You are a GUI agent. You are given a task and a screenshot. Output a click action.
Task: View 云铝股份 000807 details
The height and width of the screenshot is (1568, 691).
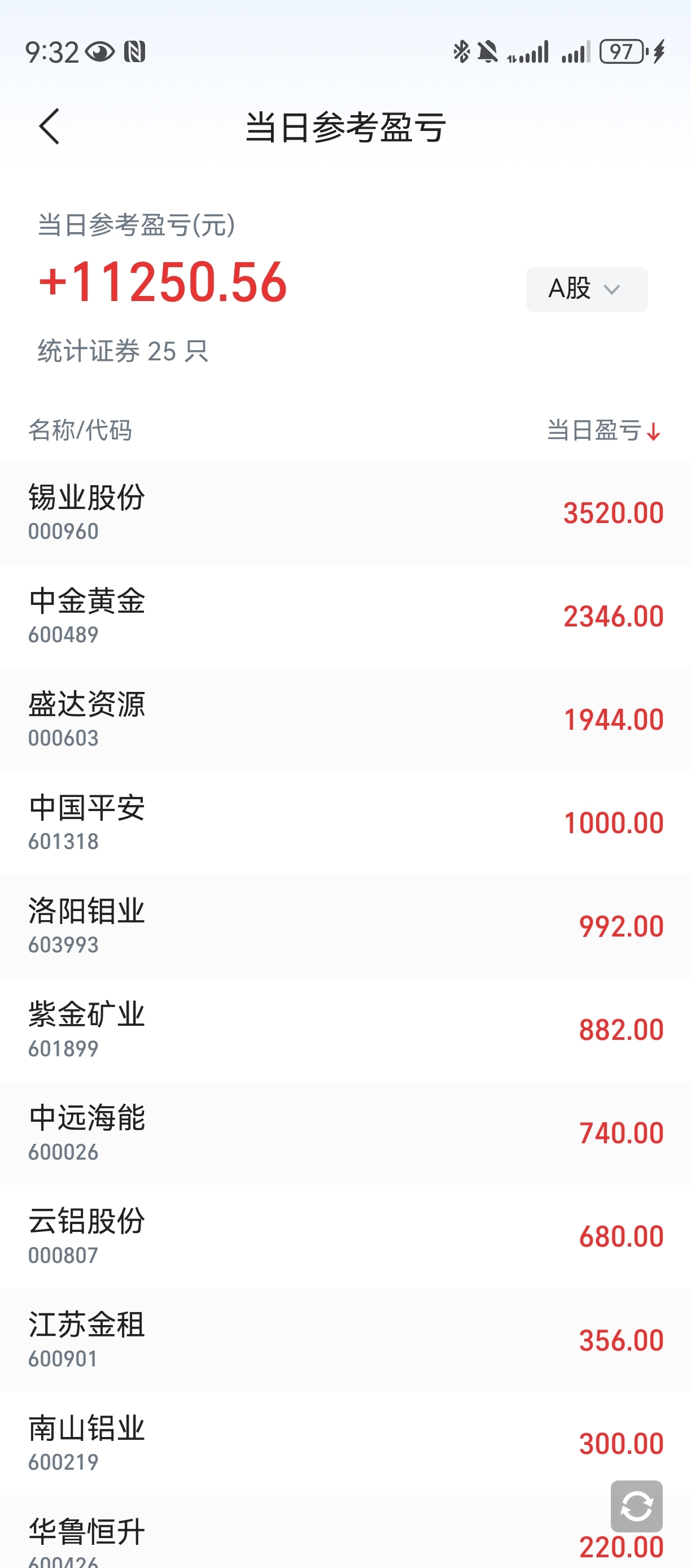[345, 1238]
